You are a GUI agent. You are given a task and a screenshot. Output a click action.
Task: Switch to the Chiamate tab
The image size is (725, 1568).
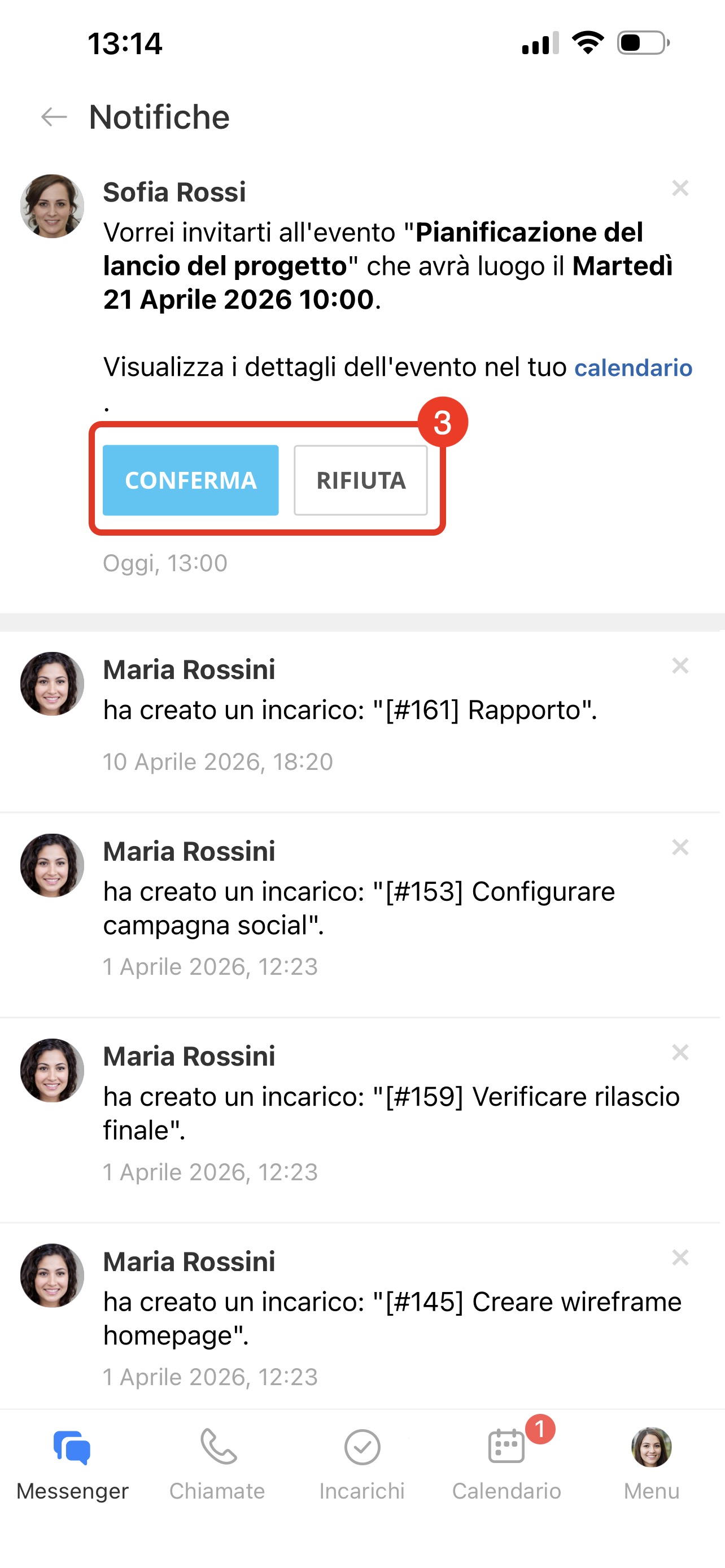tap(217, 1464)
